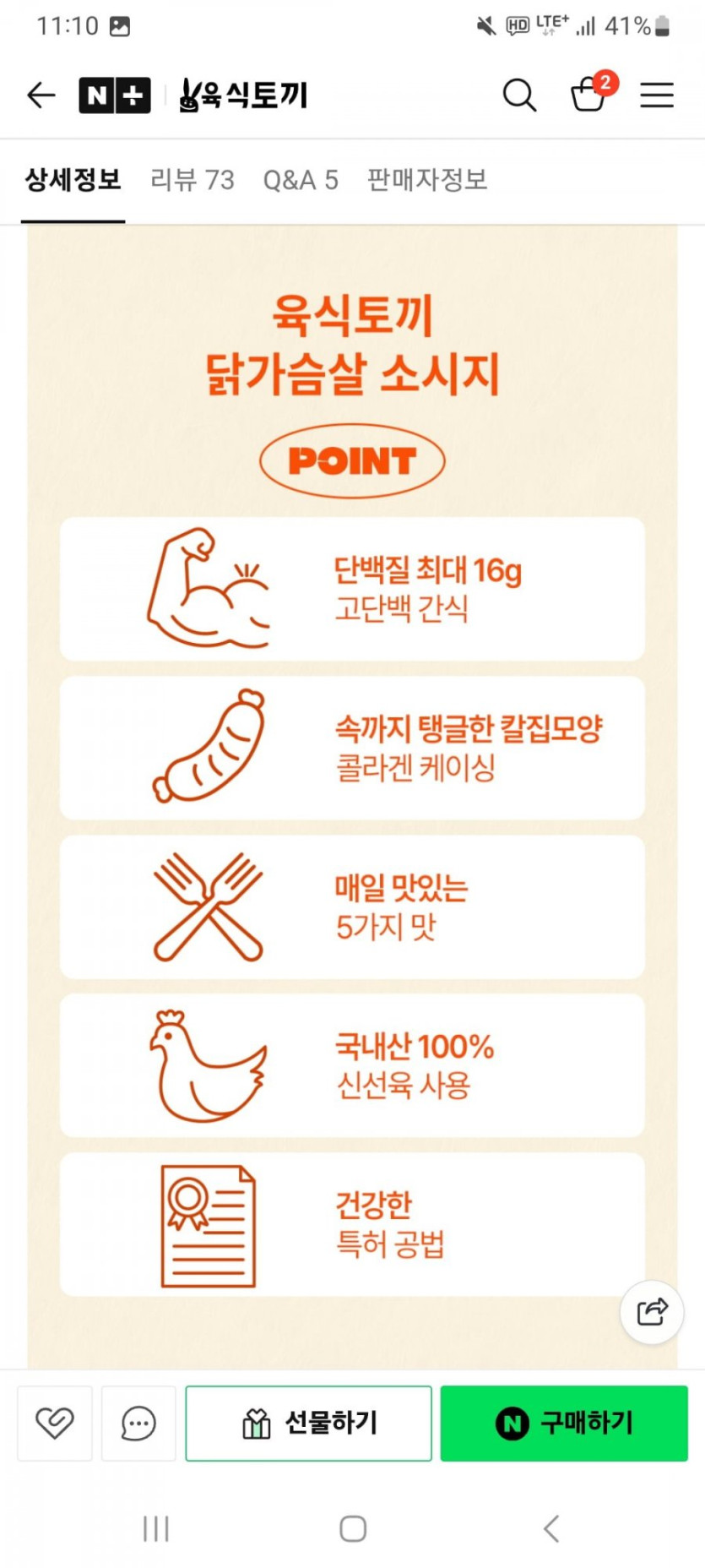Tap 선물하기 to send as gift
705x1568 pixels.
point(309,1424)
